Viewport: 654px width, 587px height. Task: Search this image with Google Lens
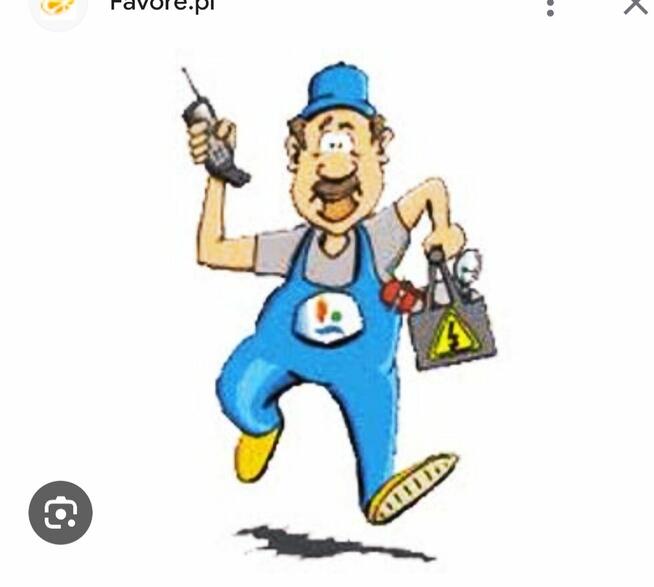(x=60, y=513)
